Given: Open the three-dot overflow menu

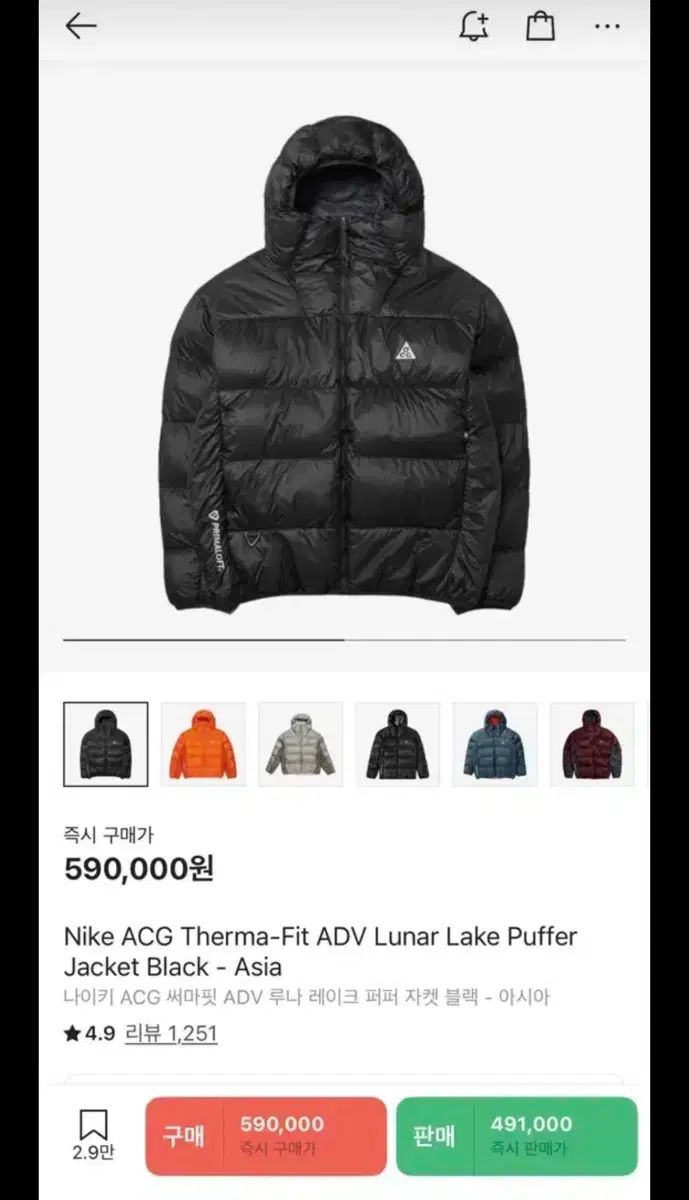Looking at the screenshot, I should [x=607, y=27].
